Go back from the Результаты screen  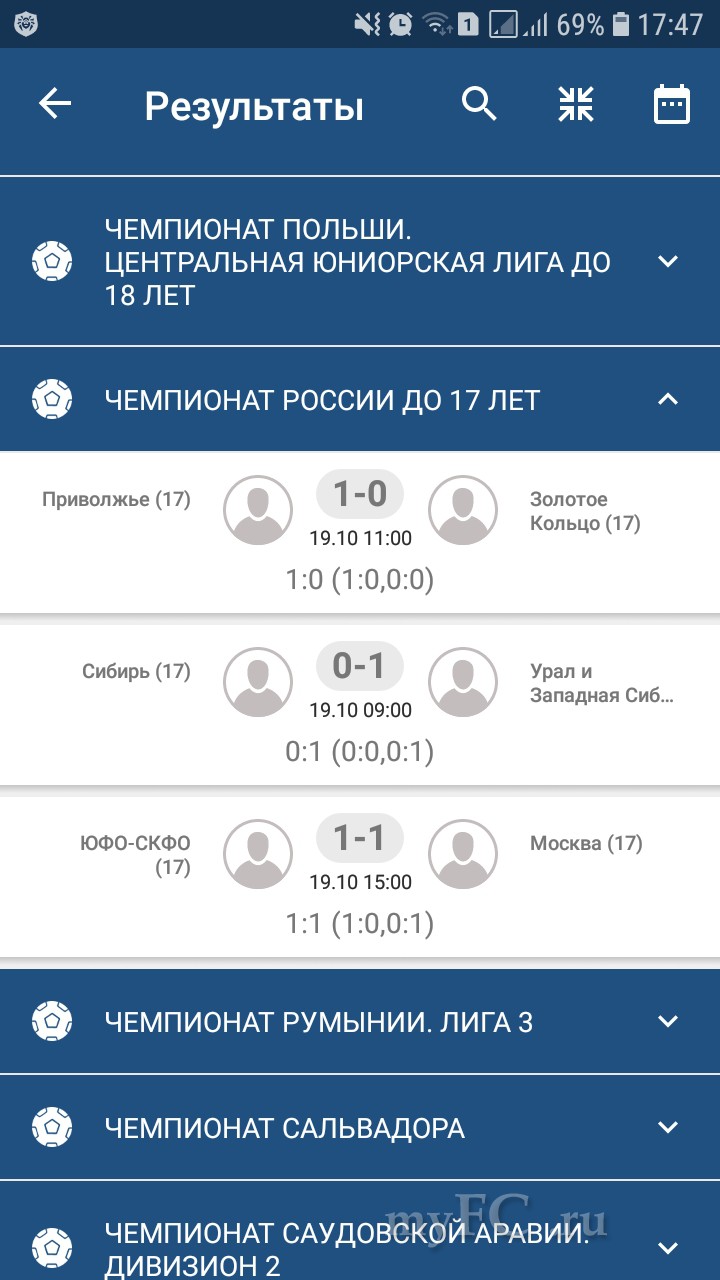point(55,104)
